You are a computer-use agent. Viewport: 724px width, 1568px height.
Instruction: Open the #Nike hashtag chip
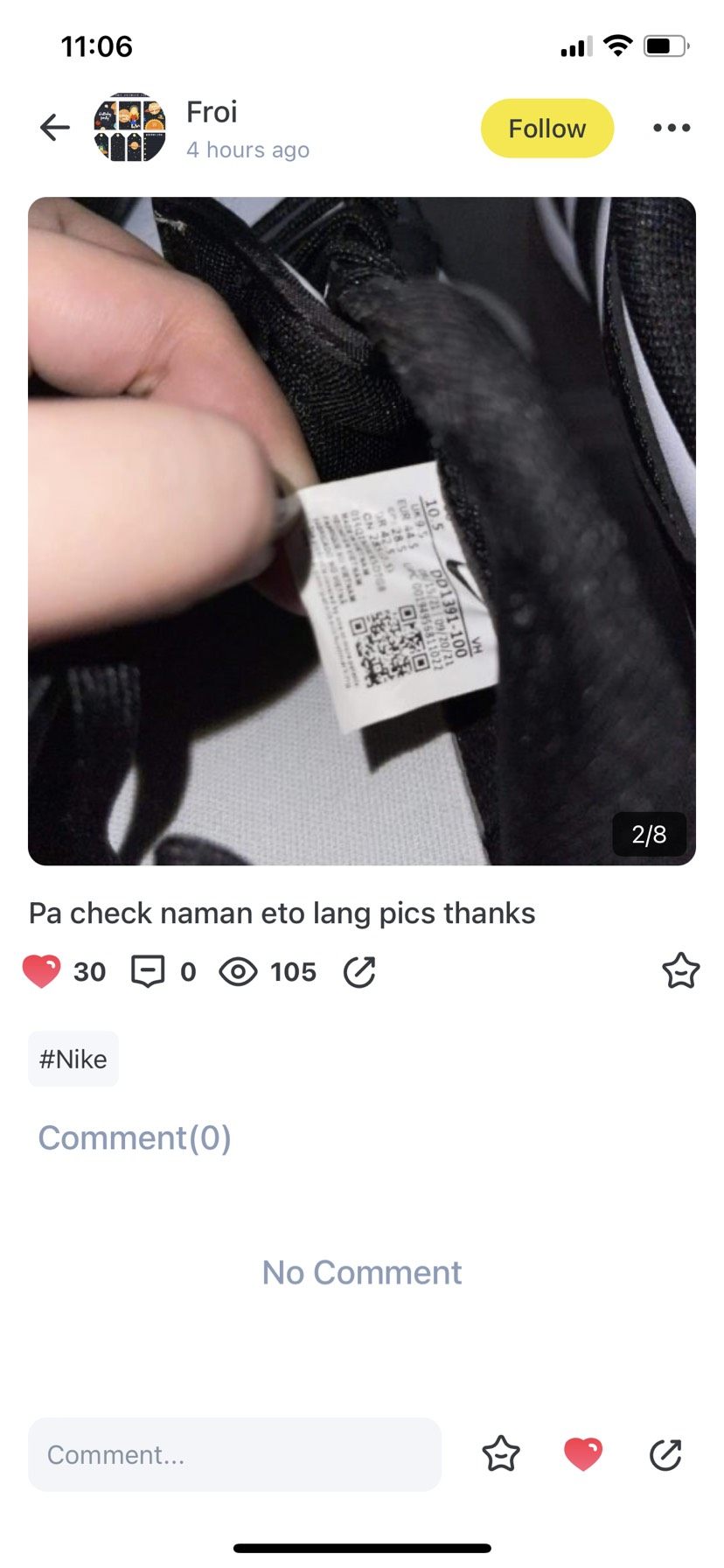[x=73, y=1059]
